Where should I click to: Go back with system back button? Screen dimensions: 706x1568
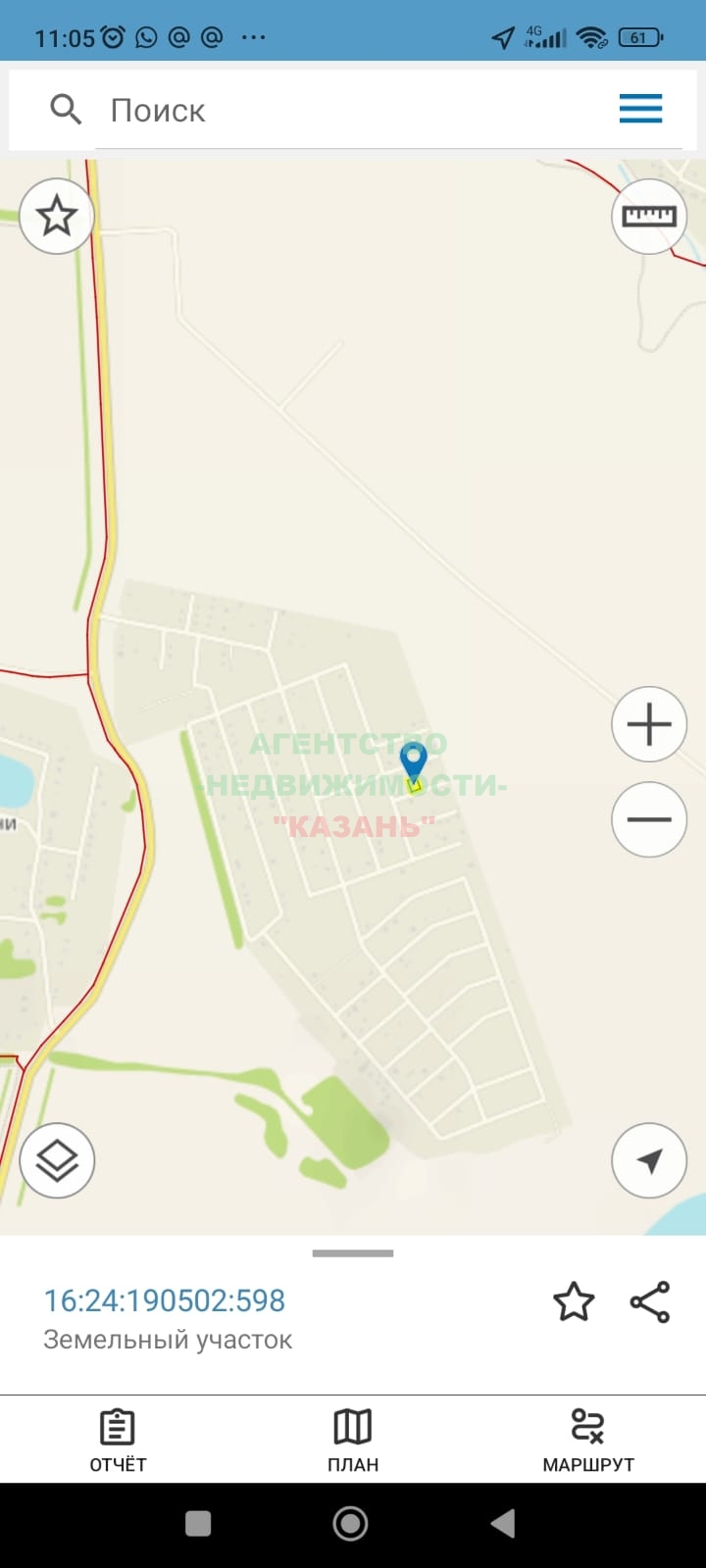(503, 1524)
